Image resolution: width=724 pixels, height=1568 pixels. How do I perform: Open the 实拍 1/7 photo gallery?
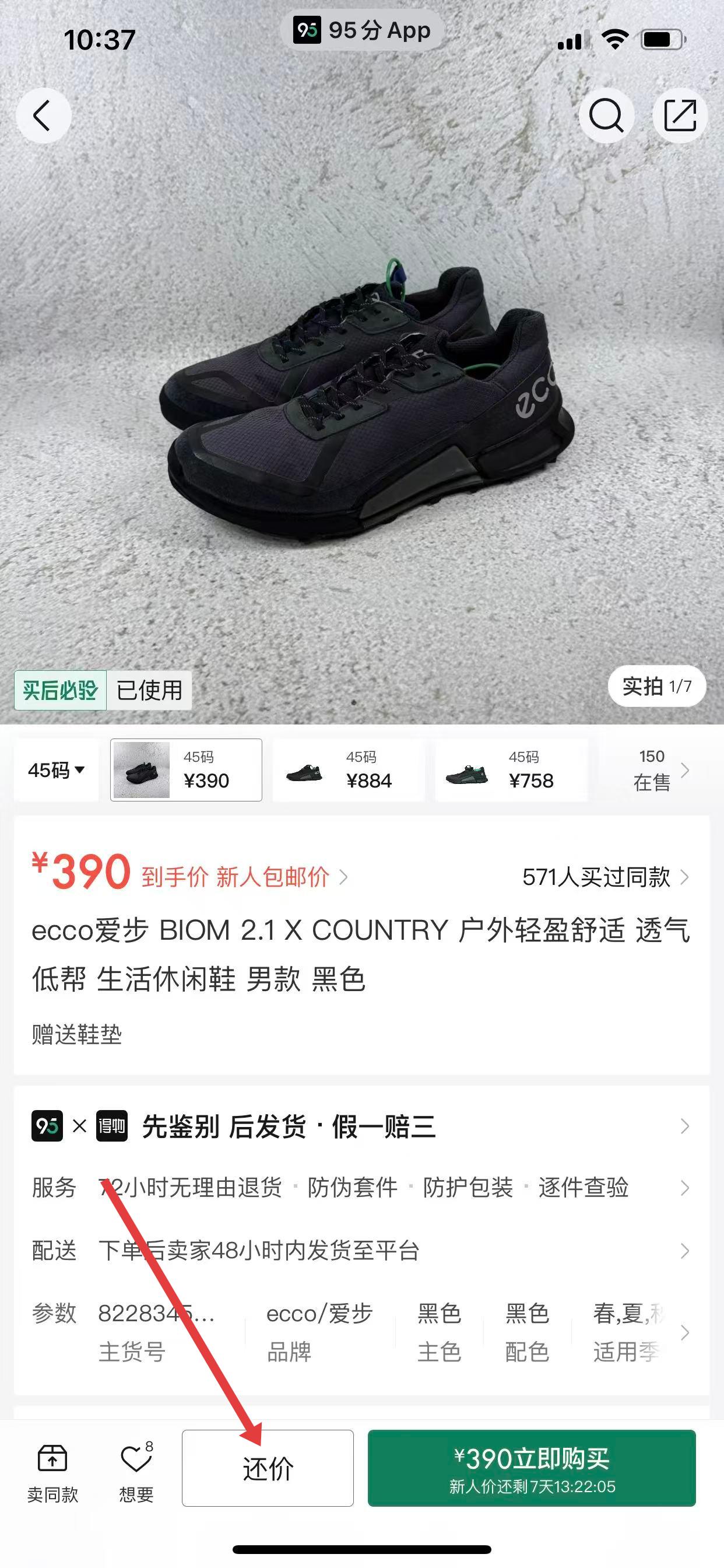coord(656,687)
